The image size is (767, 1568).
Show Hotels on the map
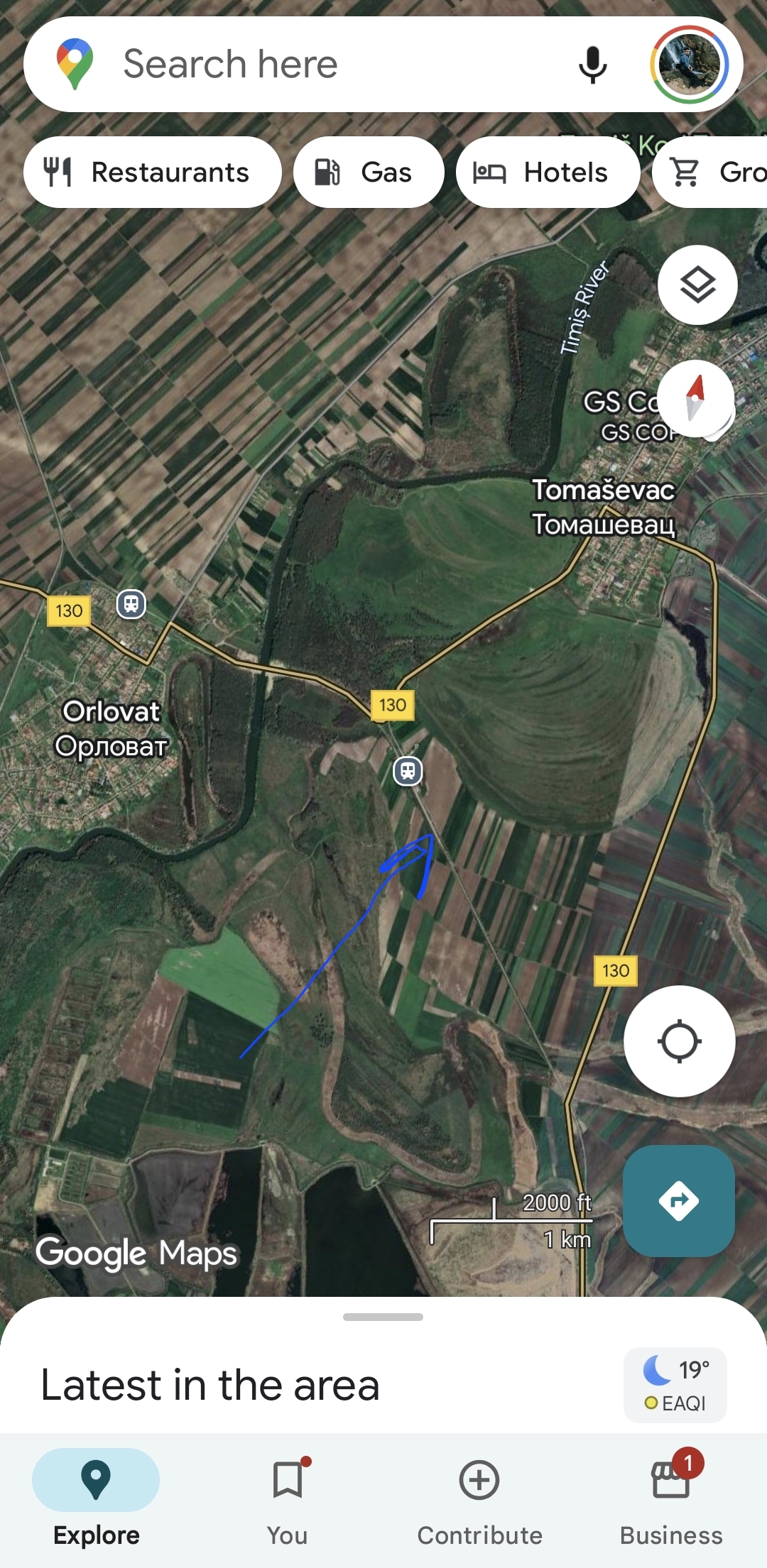[548, 172]
